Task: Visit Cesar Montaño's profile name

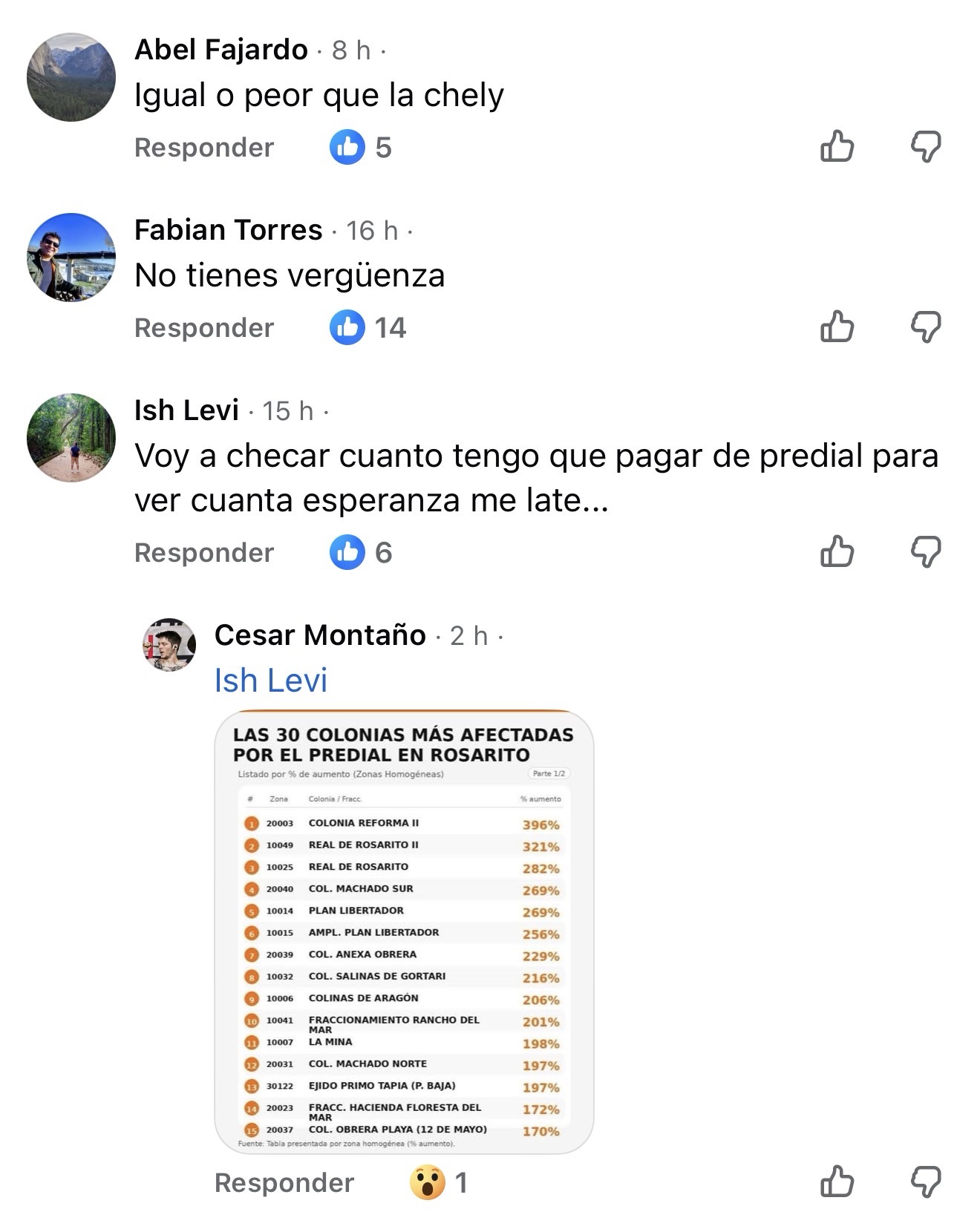Action: point(320,635)
